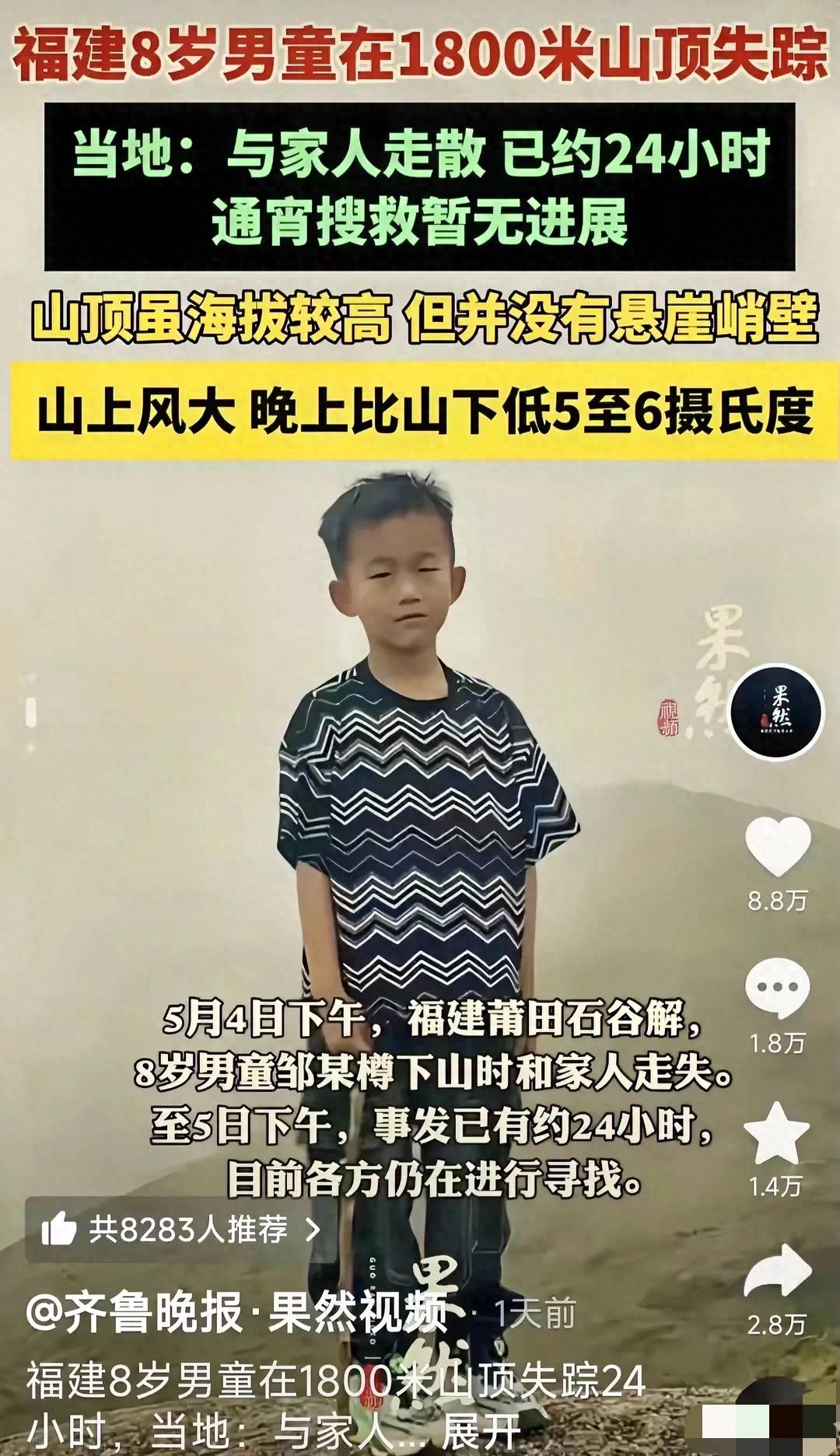This screenshot has height=1456, width=840.
Task: Open the 果然 creator profile avatar
Action: pyautogui.click(x=778, y=712)
